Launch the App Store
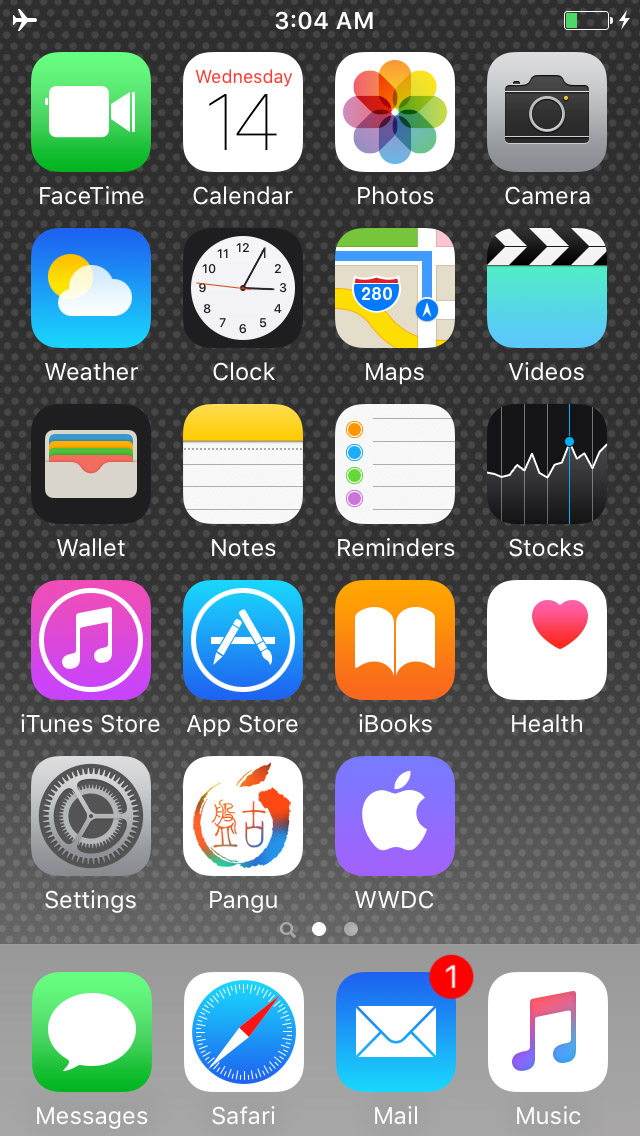The image size is (640, 1136). click(x=243, y=640)
